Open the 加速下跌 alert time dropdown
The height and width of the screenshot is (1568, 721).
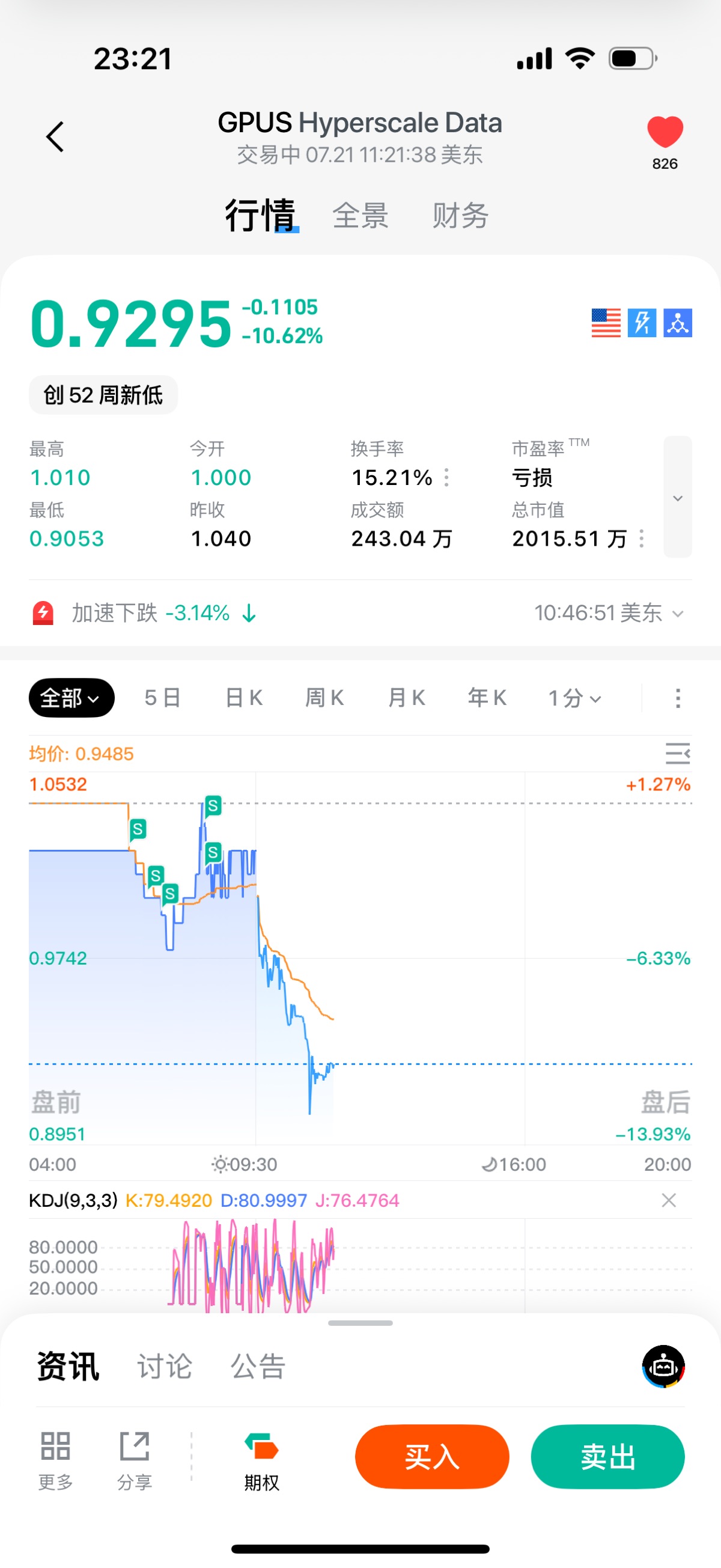click(609, 613)
